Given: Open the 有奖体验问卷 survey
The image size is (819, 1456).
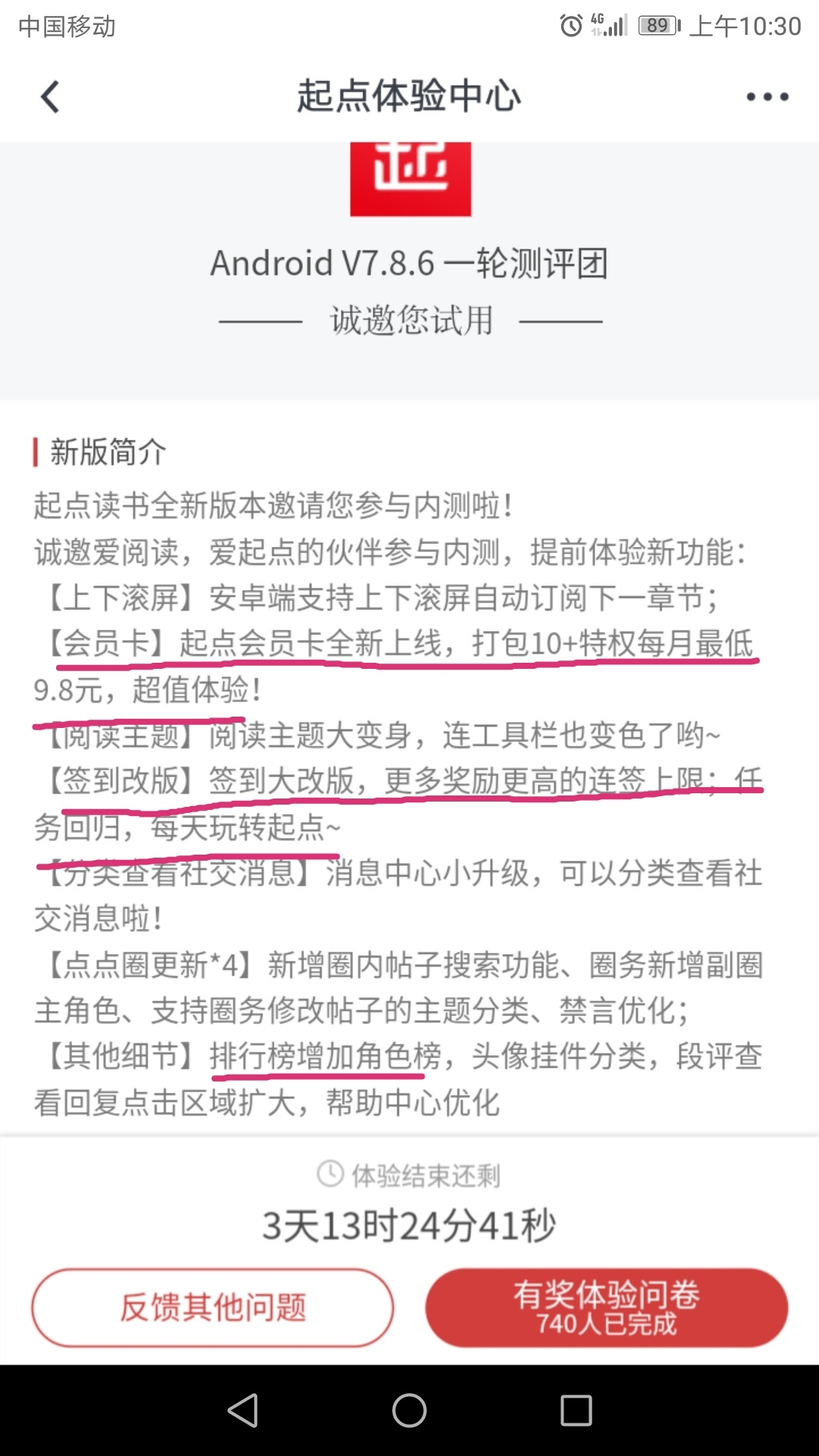Looking at the screenshot, I should tap(607, 1307).
